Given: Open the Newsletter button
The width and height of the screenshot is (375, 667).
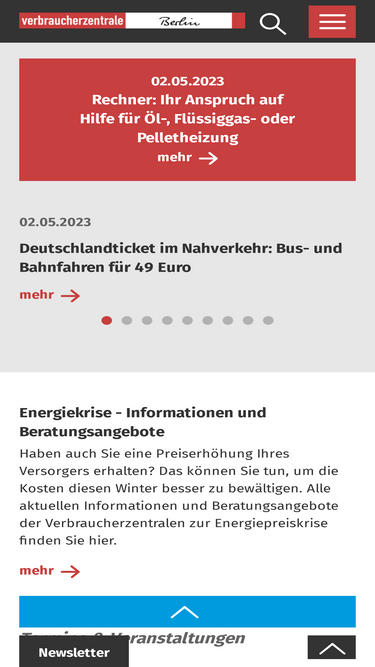Looking at the screenshot, I should 74,652.
